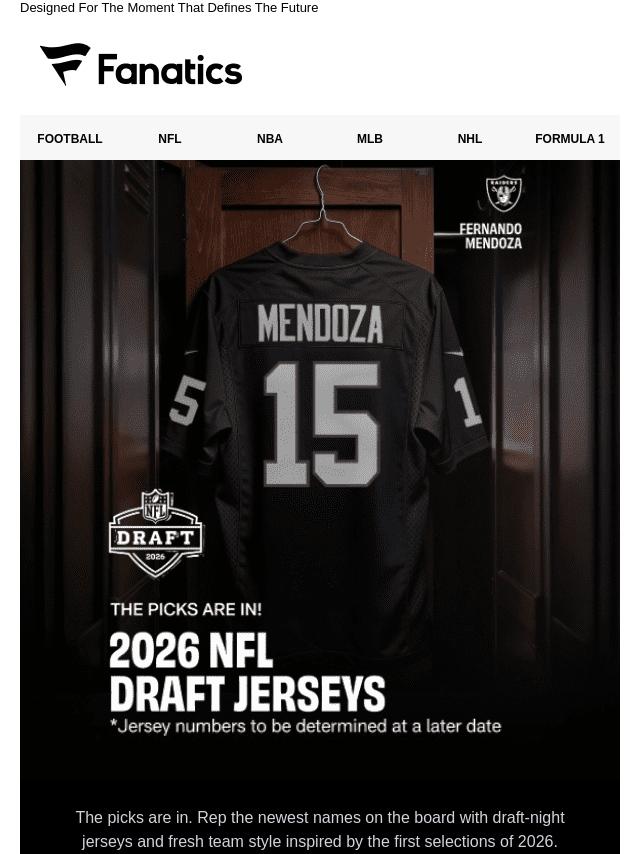Screen dimensions: 640x854
Task: Open the NHL merchandise link
Action: pyautogui.click(x=470, y=139)
